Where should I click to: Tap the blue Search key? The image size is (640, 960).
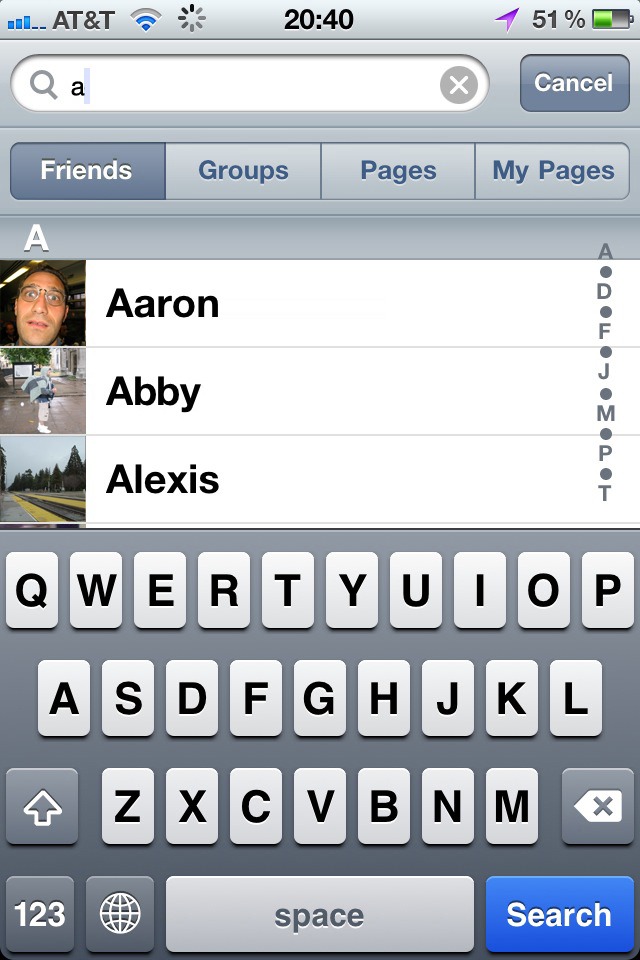pos(559,914)
